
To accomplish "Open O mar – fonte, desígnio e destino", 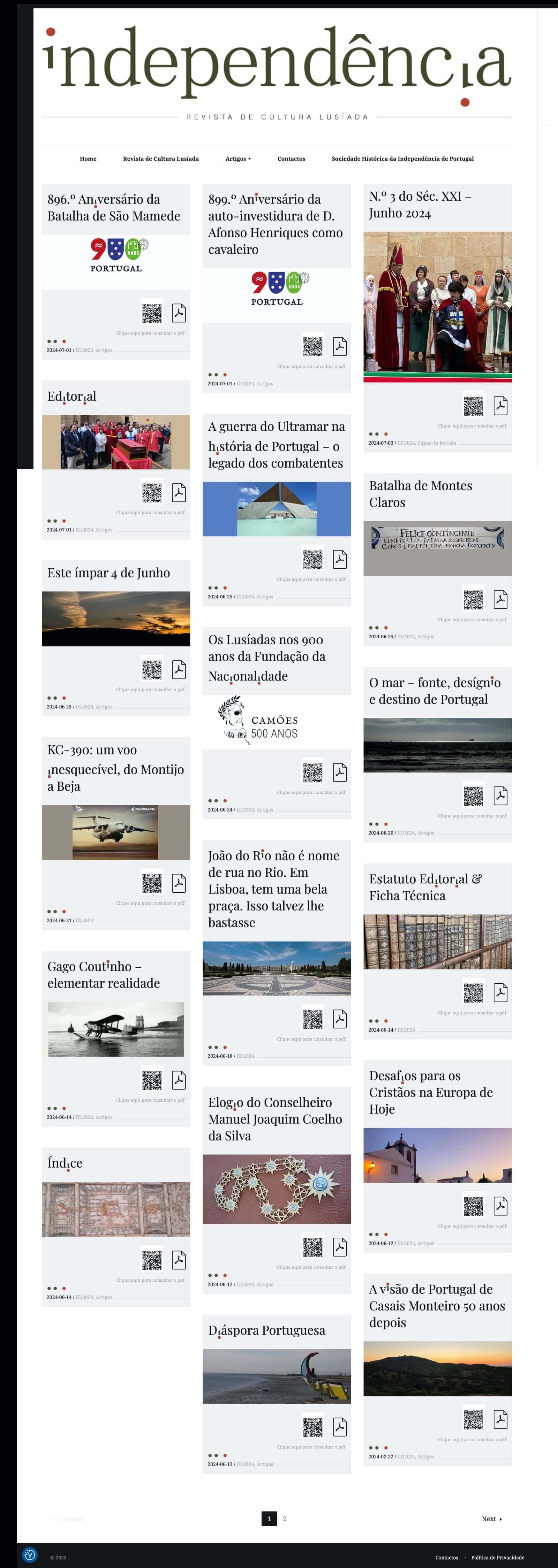I will click(435, 691).
